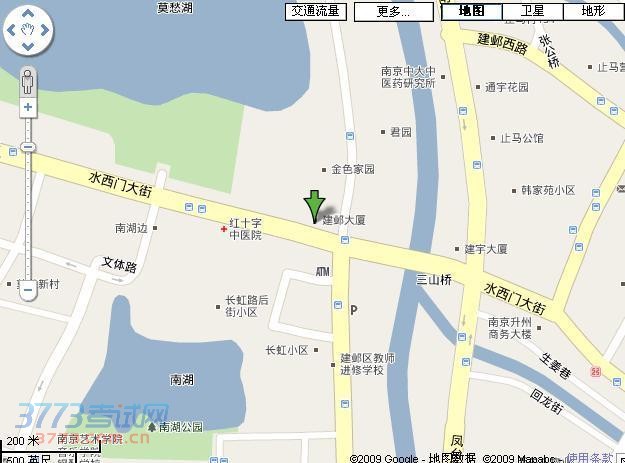Tap the hand icon to recenter the map
Screen dimensions: 625x463
pyautogui.click(x=28, y=30)
